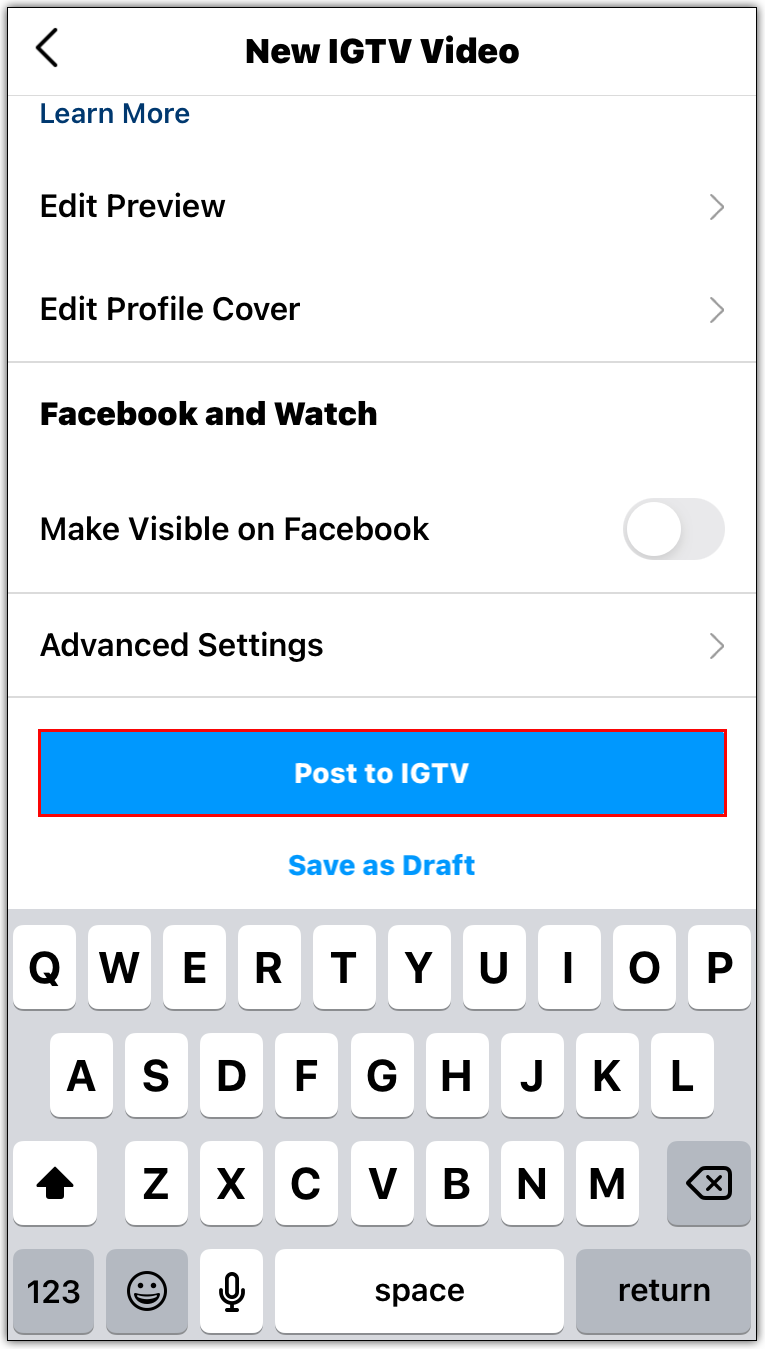Go back from New IGTV Video
Screen dimensions: 765x1349
[47, 49]
